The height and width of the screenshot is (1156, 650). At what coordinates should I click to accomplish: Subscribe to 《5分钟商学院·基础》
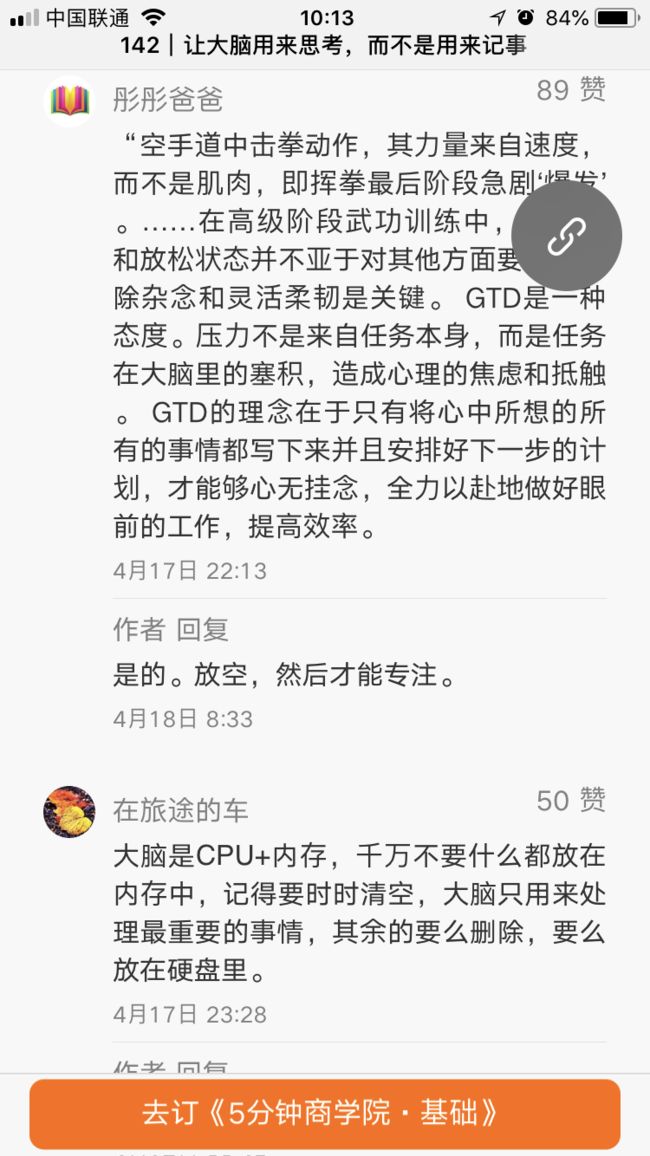point(325,1114)
